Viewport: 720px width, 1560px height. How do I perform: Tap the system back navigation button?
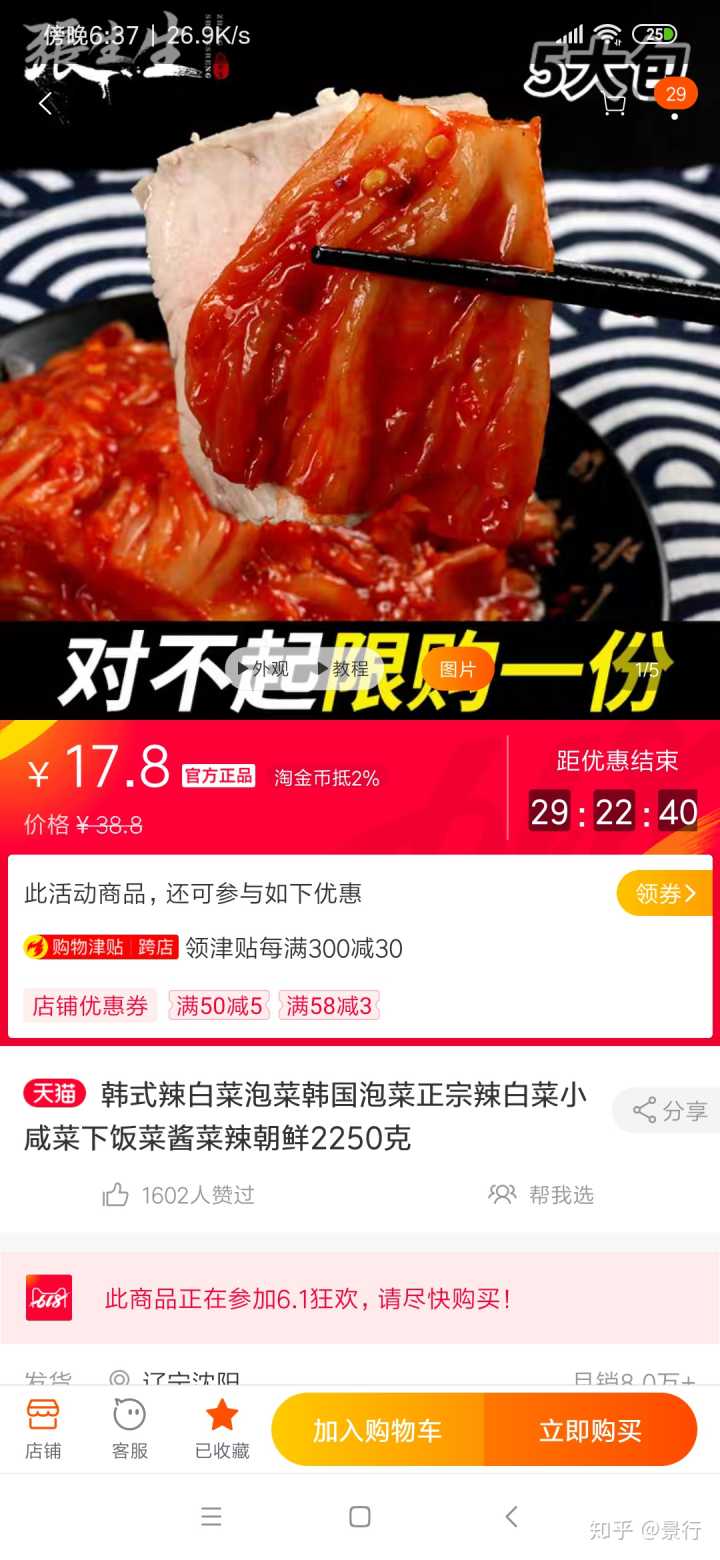click(x=511, y=1517)
